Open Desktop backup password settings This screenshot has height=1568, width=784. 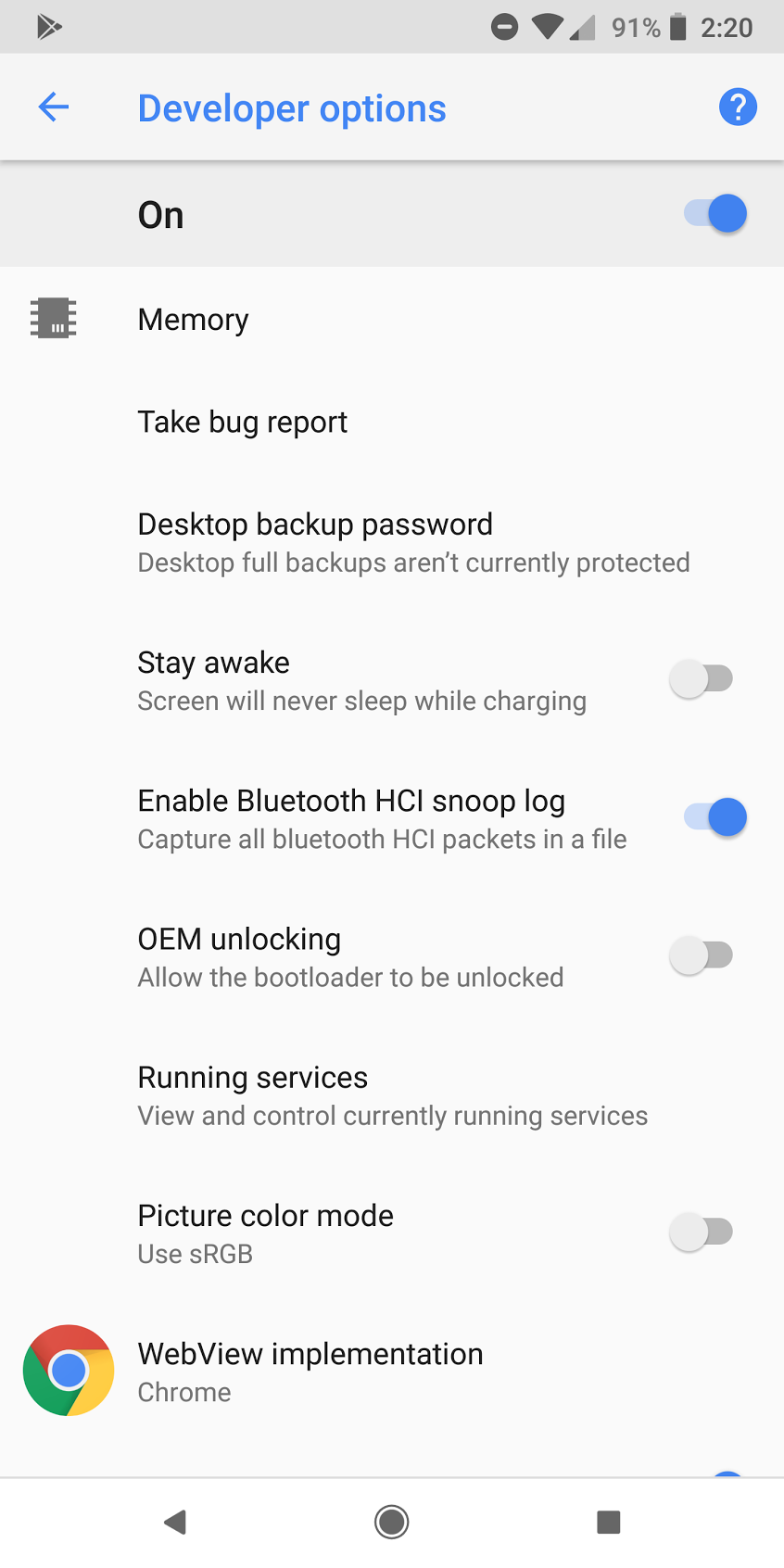(315, 540)
